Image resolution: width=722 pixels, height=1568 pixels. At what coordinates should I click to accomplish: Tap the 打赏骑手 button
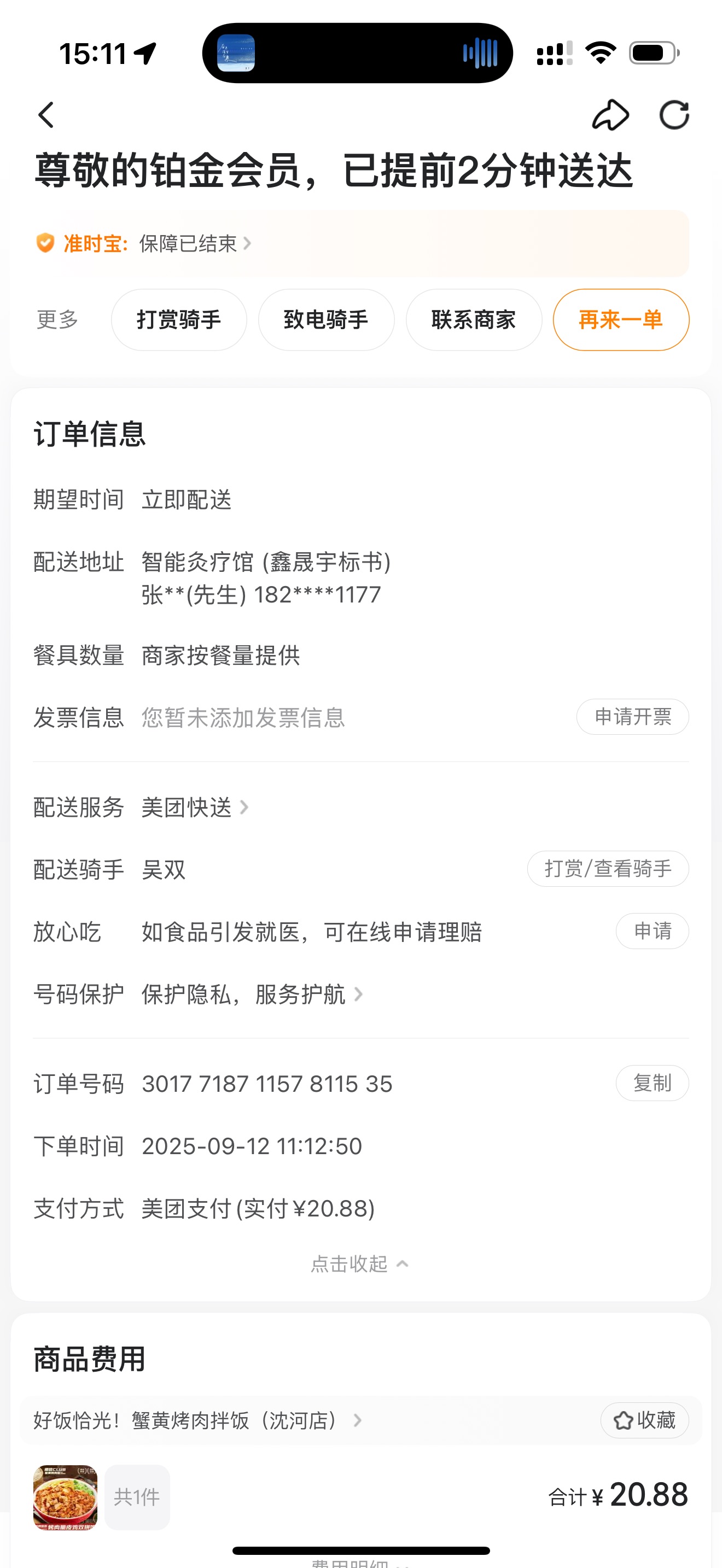pos(179,320)
